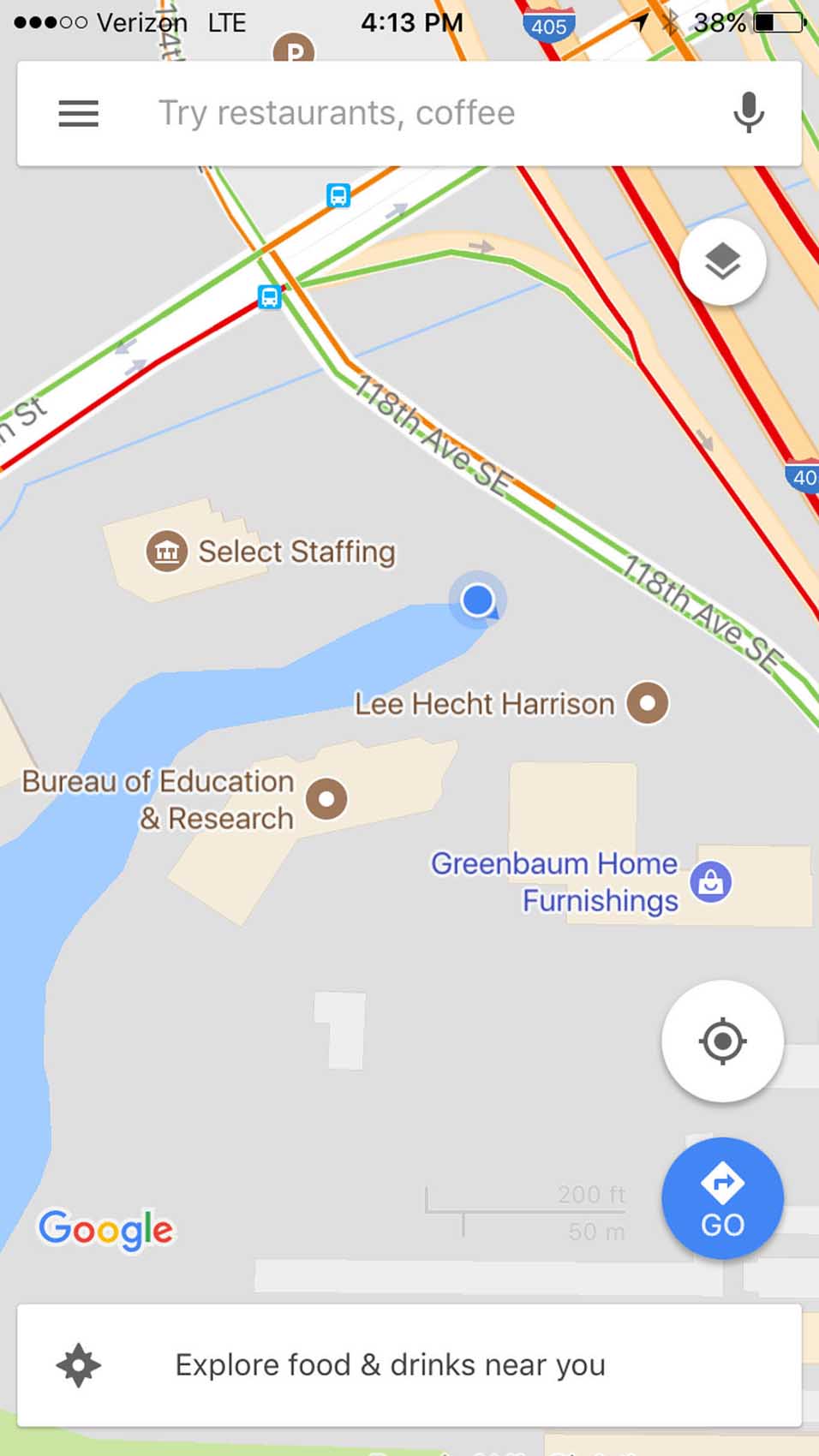Recenter map on my location
The height and width of the screenshot is (1456, 819).
pos(722,1041)
